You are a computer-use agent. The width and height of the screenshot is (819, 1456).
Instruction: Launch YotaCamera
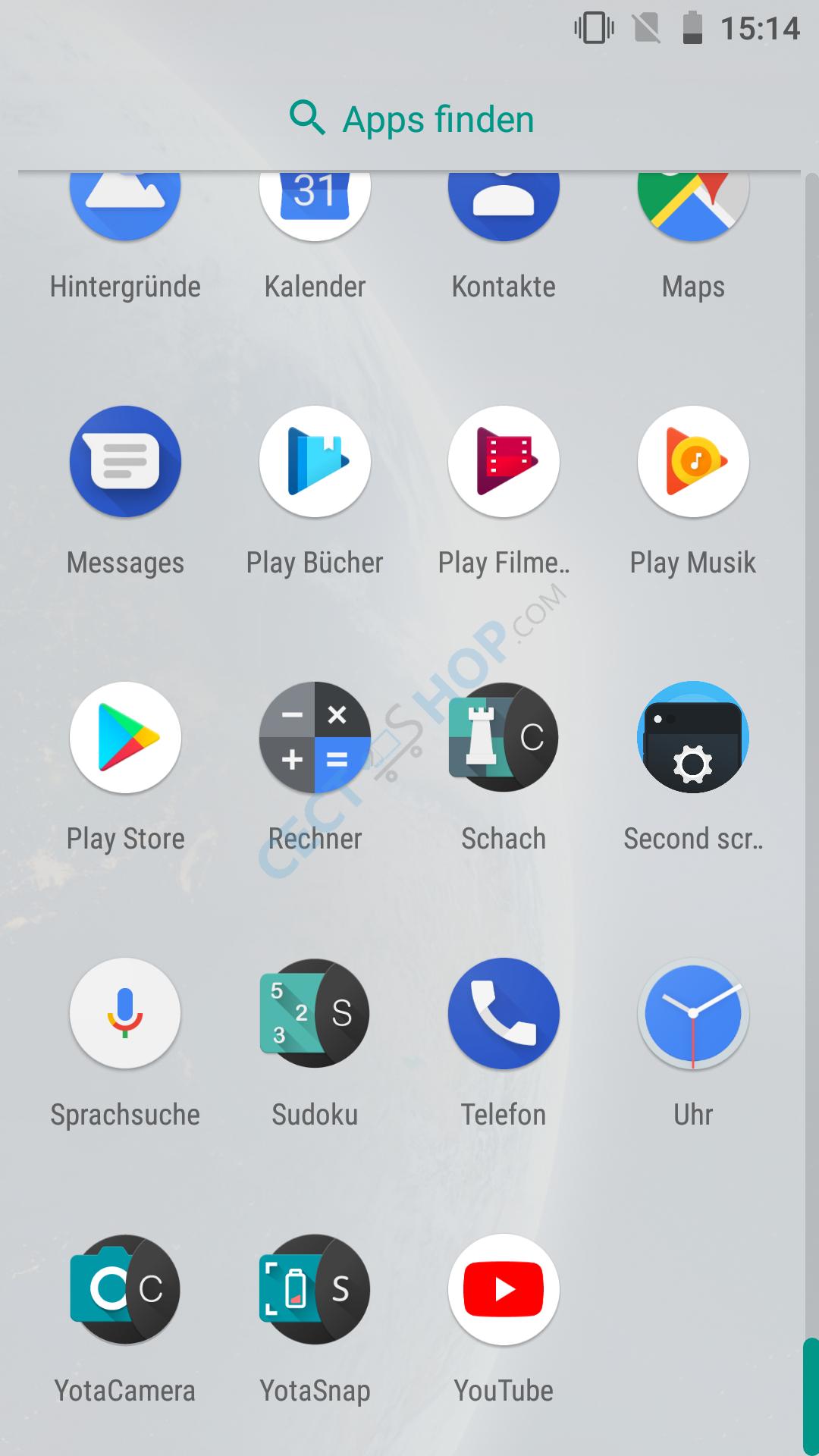click(x=125, y=1290)
